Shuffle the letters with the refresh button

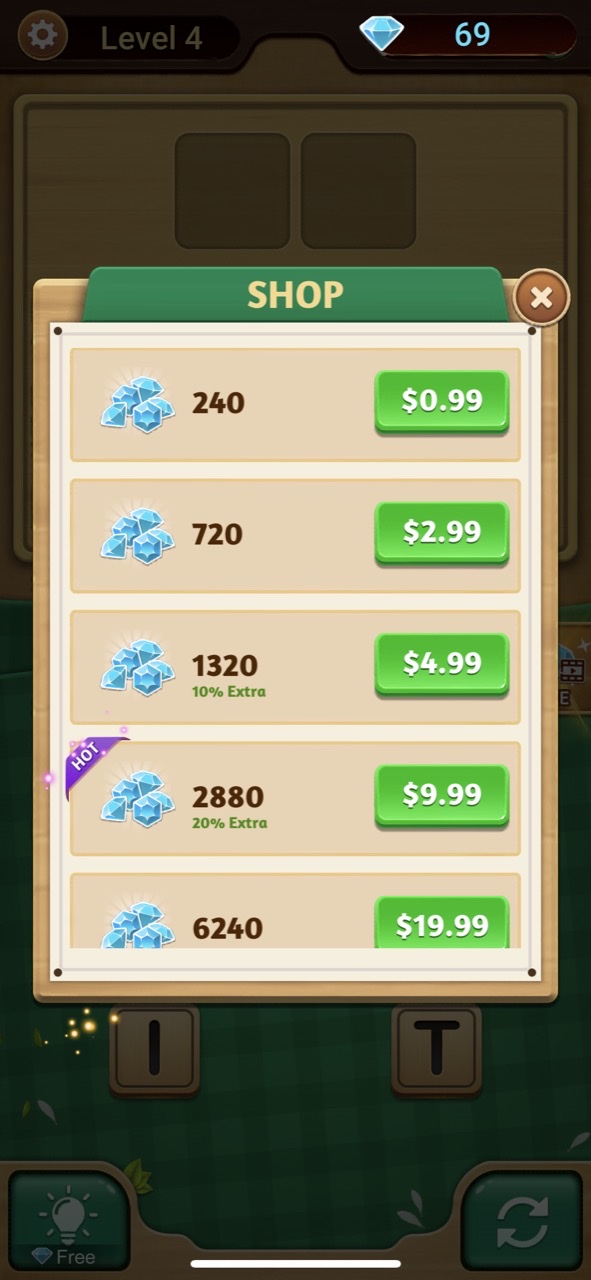[x=522, y=1221]
